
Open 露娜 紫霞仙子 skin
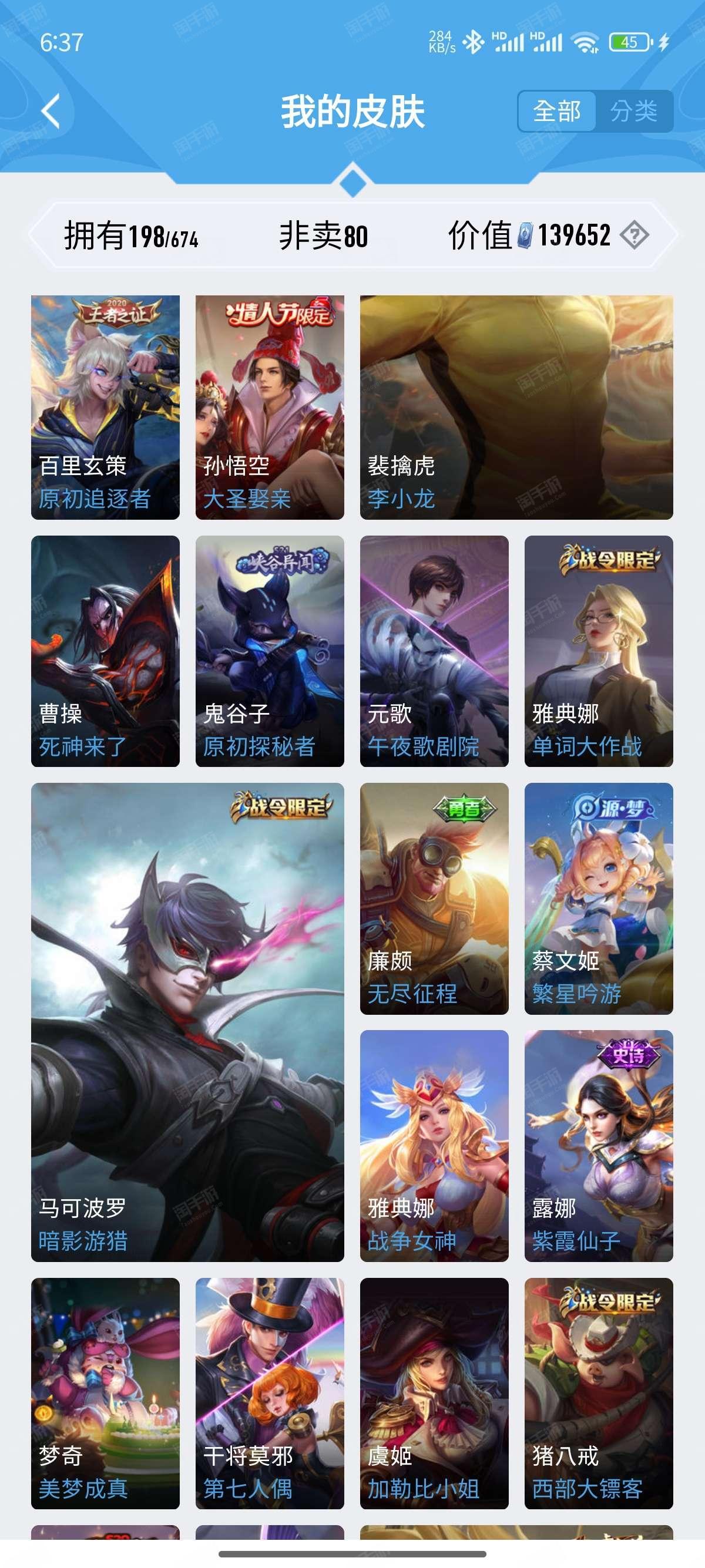(x=599, y=1146)
